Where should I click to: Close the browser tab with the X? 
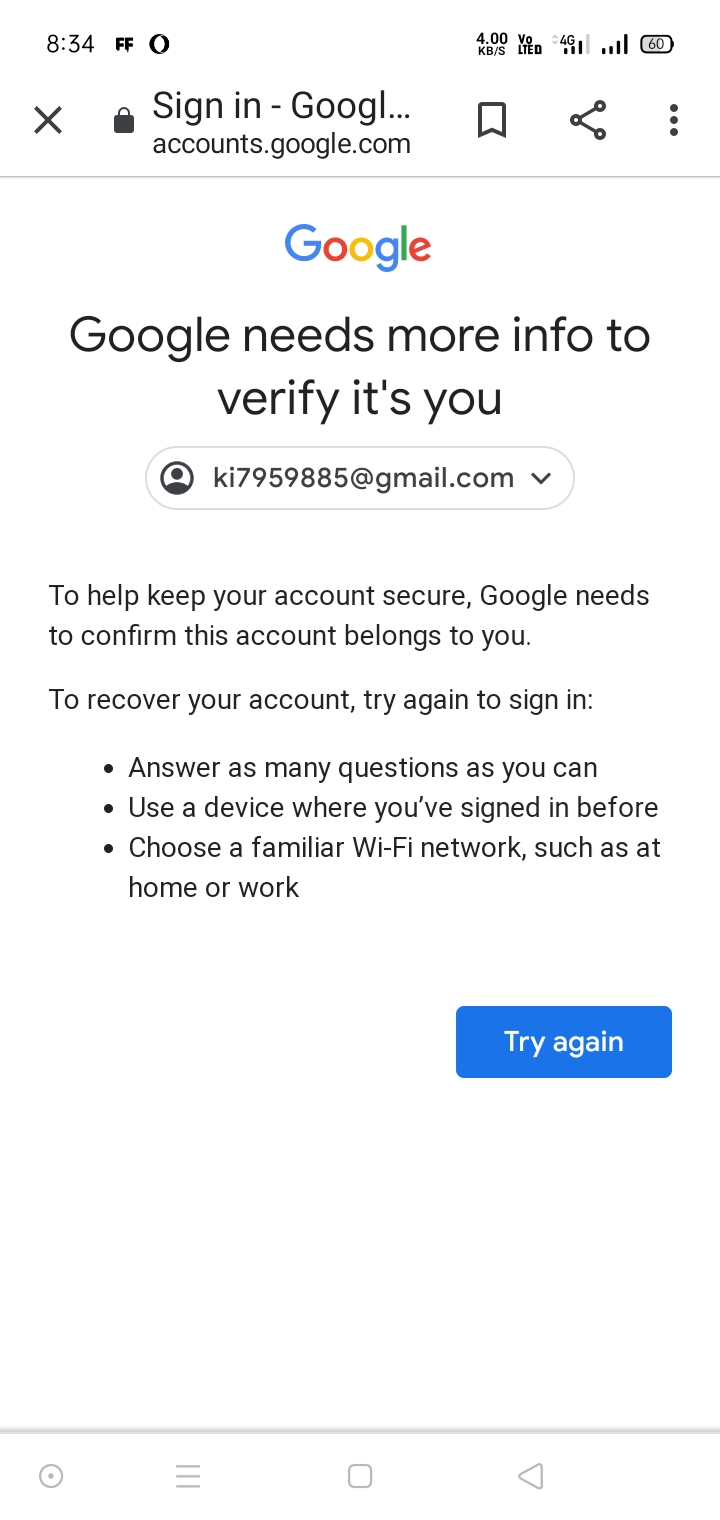tap(48, 121)
